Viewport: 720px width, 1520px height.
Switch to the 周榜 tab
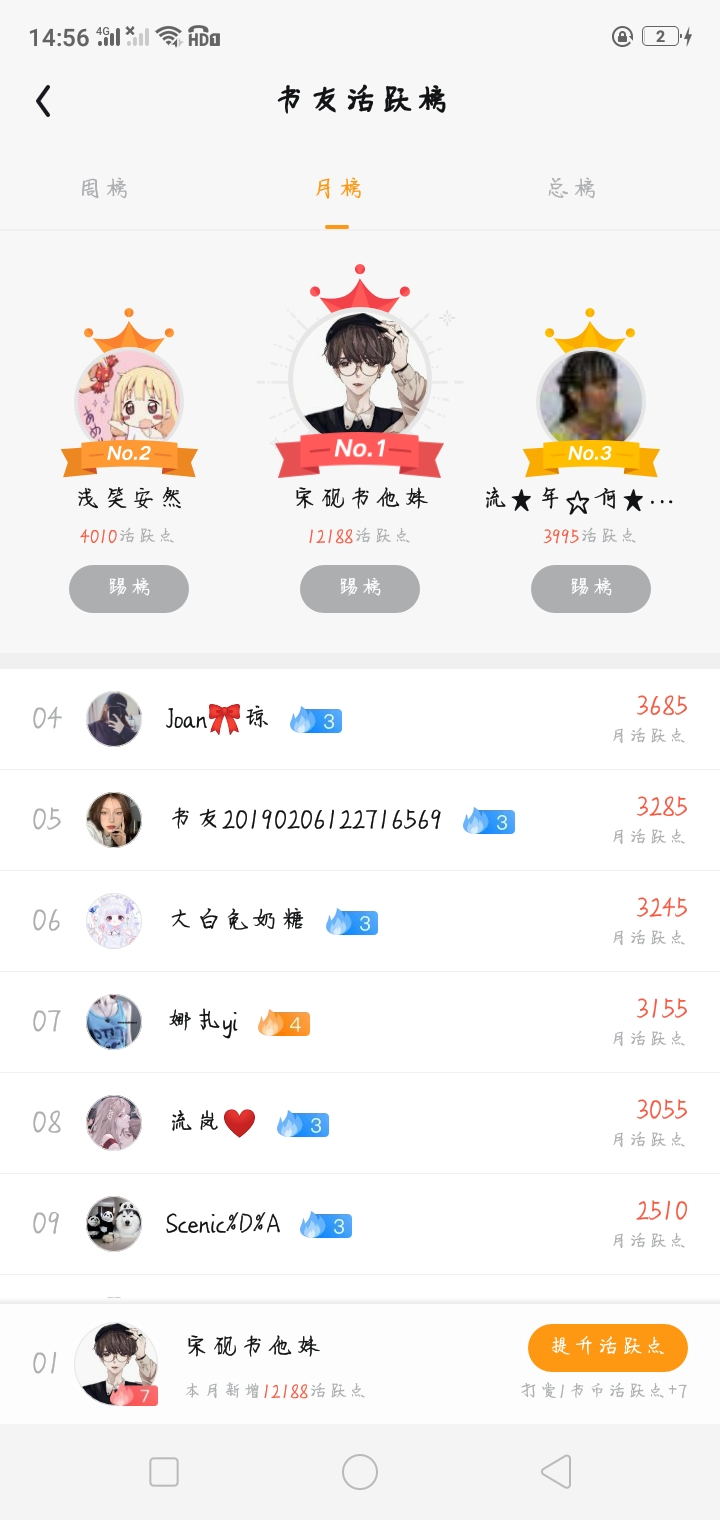(x=104, y=188)
